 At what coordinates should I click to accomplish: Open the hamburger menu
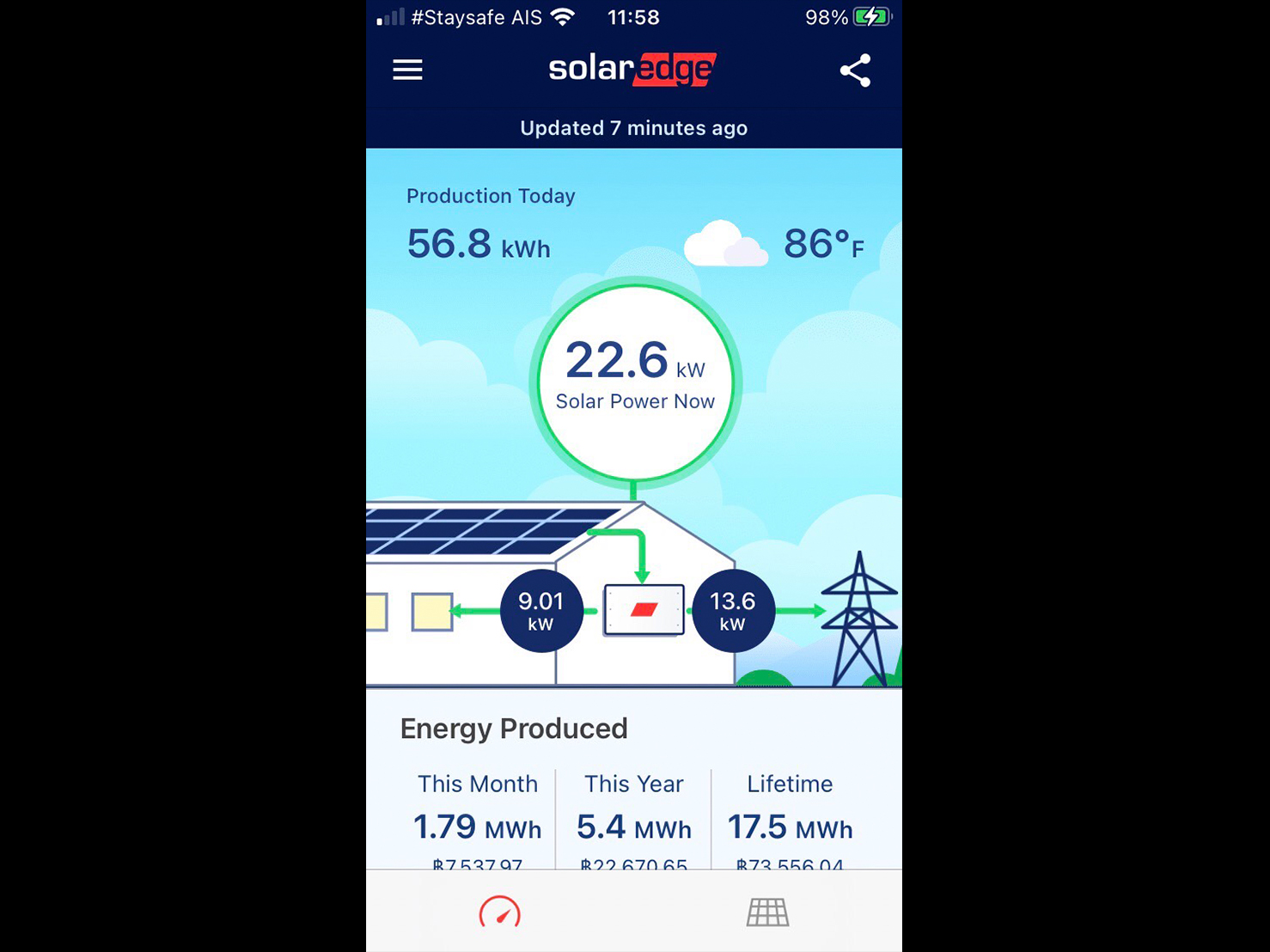407,70
